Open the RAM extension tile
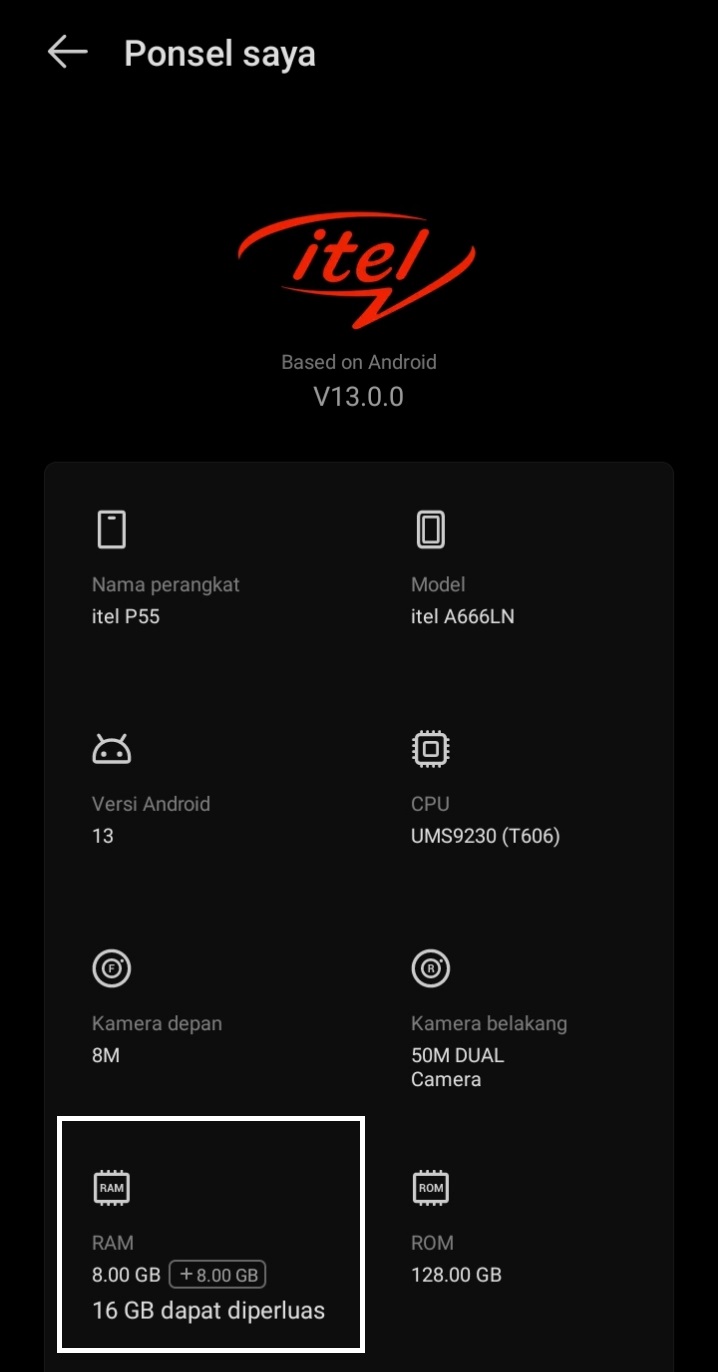The height and width of the screenshot is (1372, 718). 211,1235
